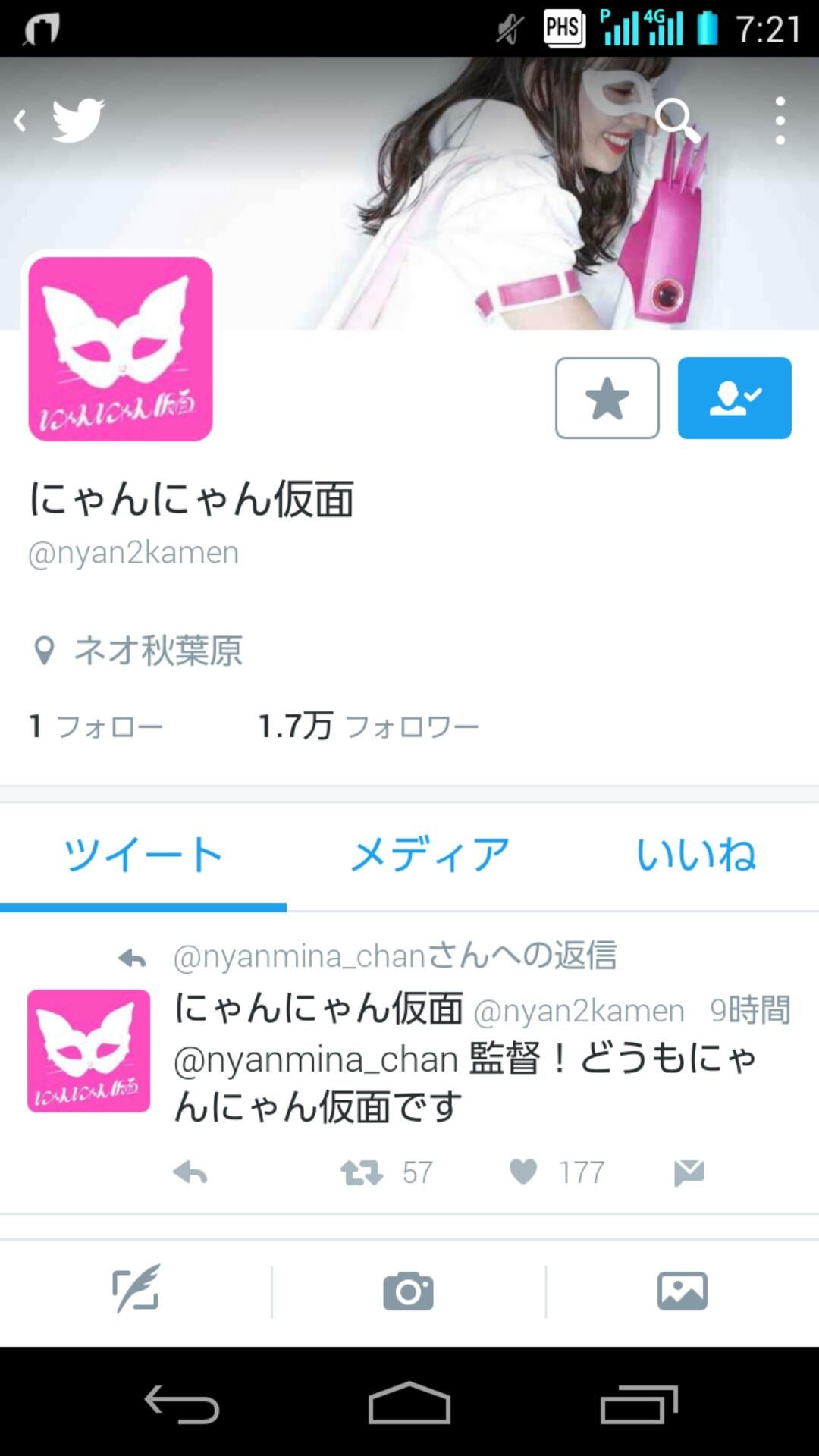819x1456 pixels.
Task: Send the tweet via direct message
Action: pyautogui.click(x=689, y=1173)
